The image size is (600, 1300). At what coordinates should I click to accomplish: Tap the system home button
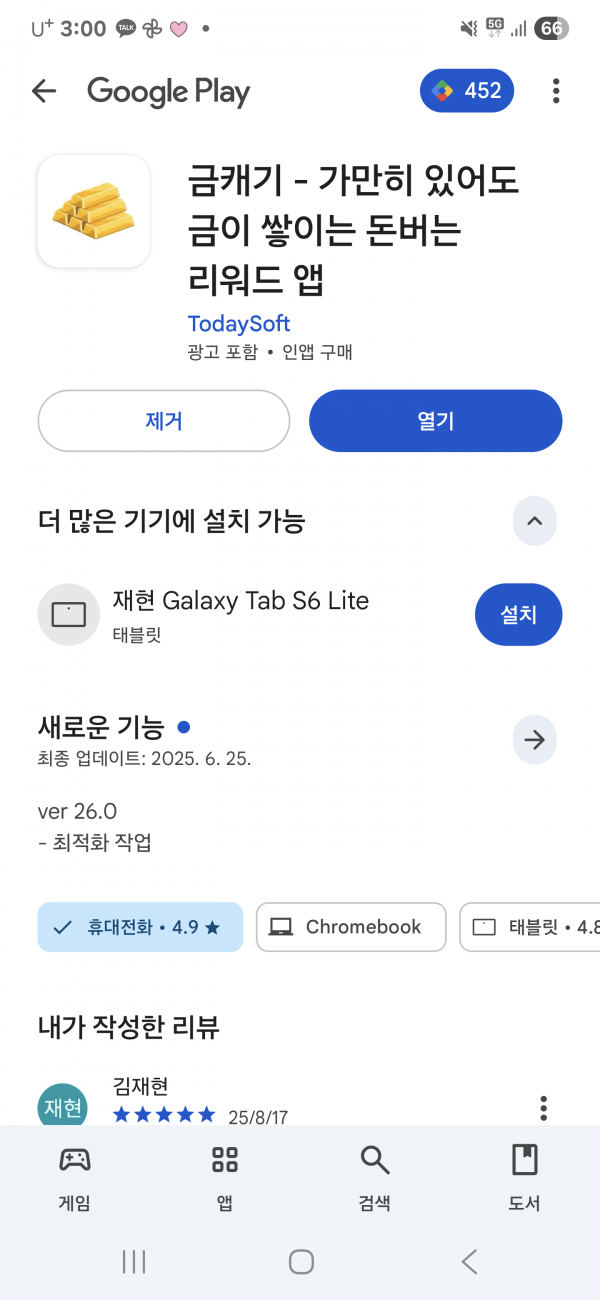pos(301,1262)
